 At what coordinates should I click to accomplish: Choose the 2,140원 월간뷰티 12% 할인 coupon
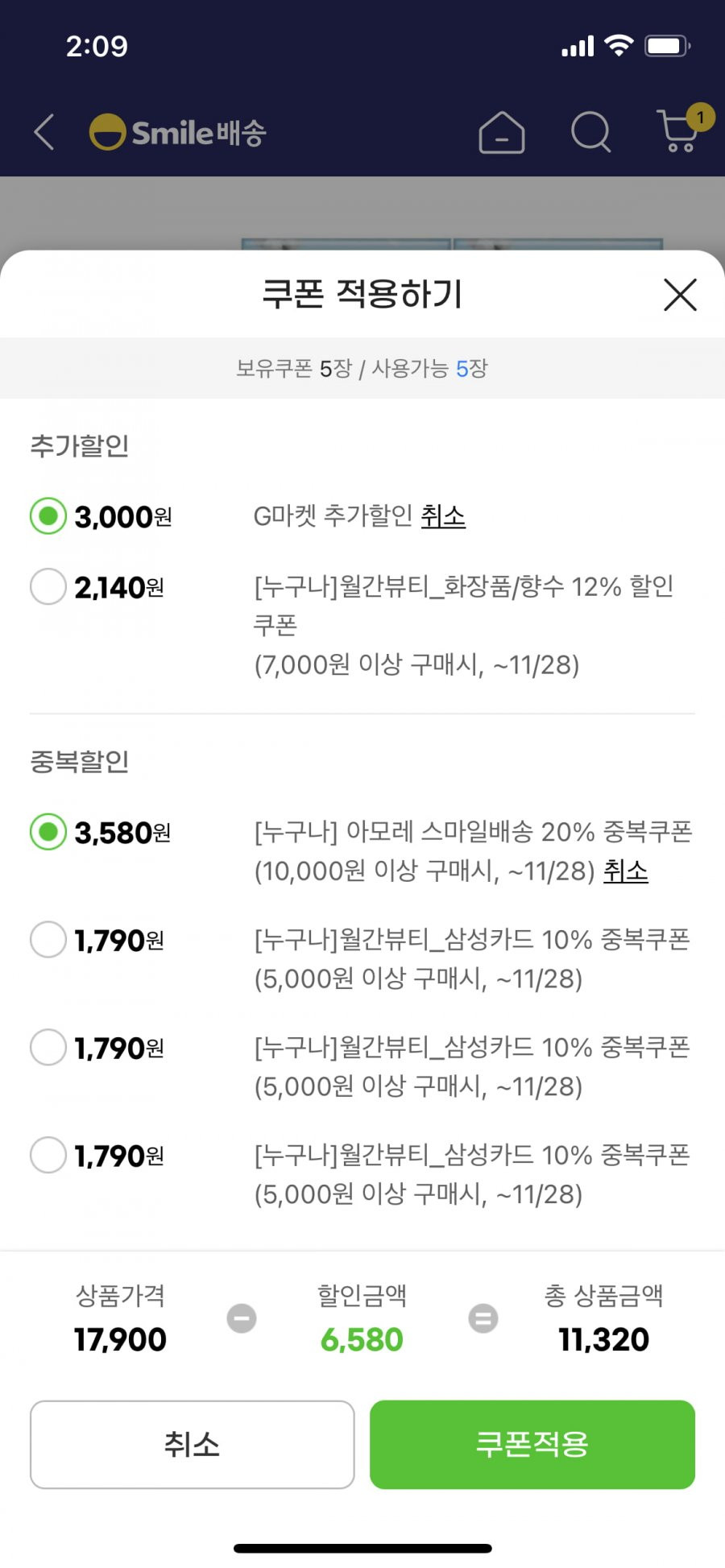(48, 587)
